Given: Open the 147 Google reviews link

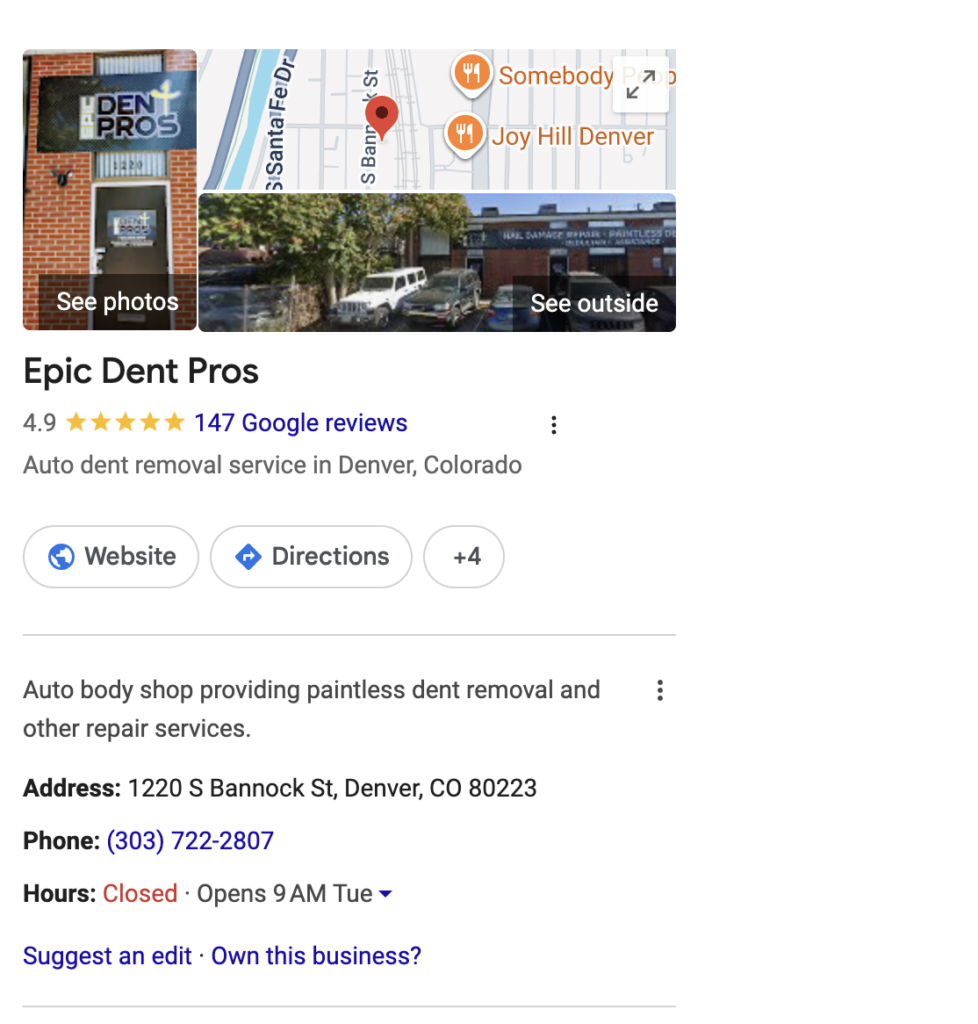Looking at the screenshot, I should (x=300, y=423).
